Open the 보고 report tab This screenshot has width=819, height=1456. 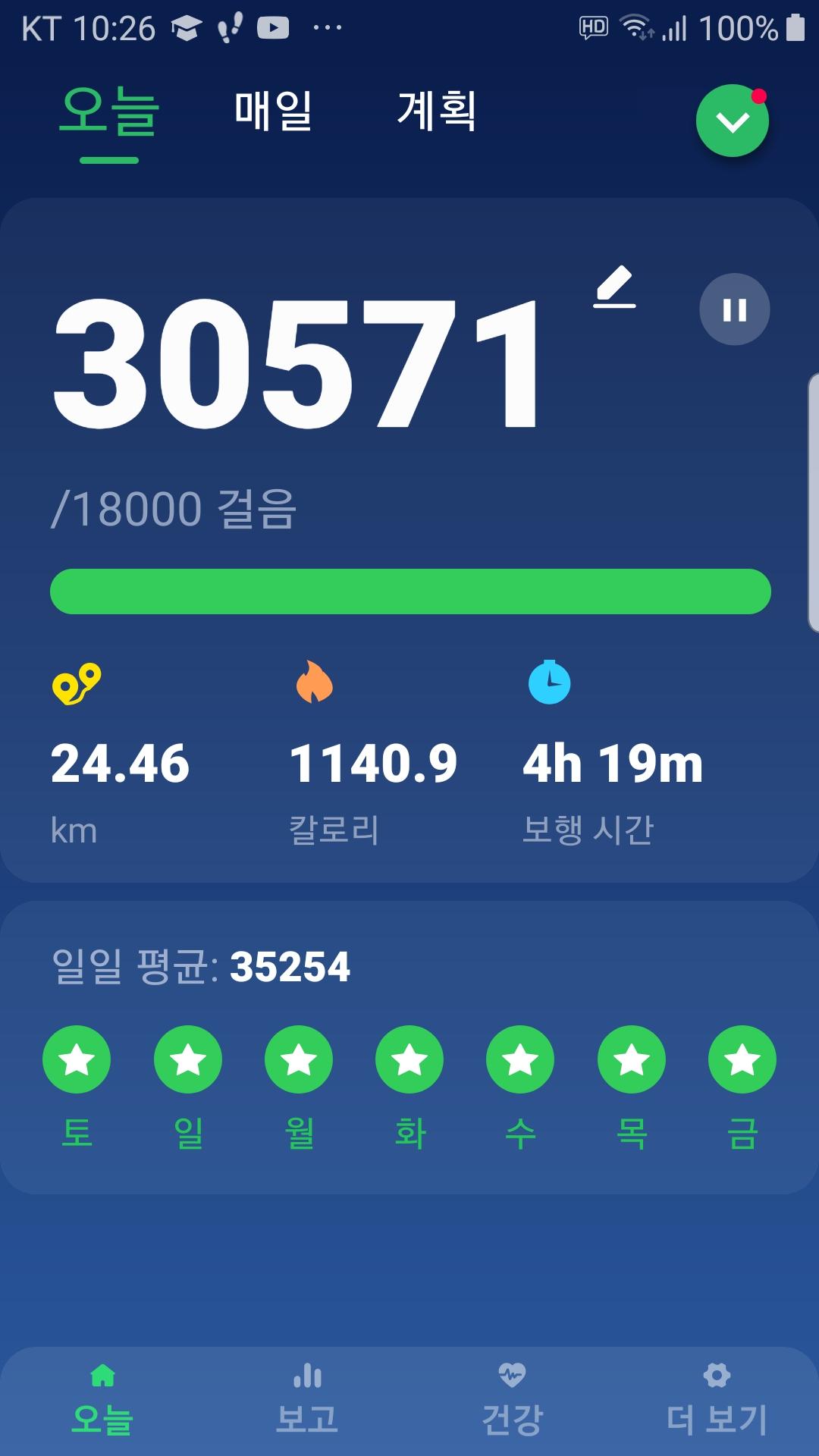(307, 1401)
